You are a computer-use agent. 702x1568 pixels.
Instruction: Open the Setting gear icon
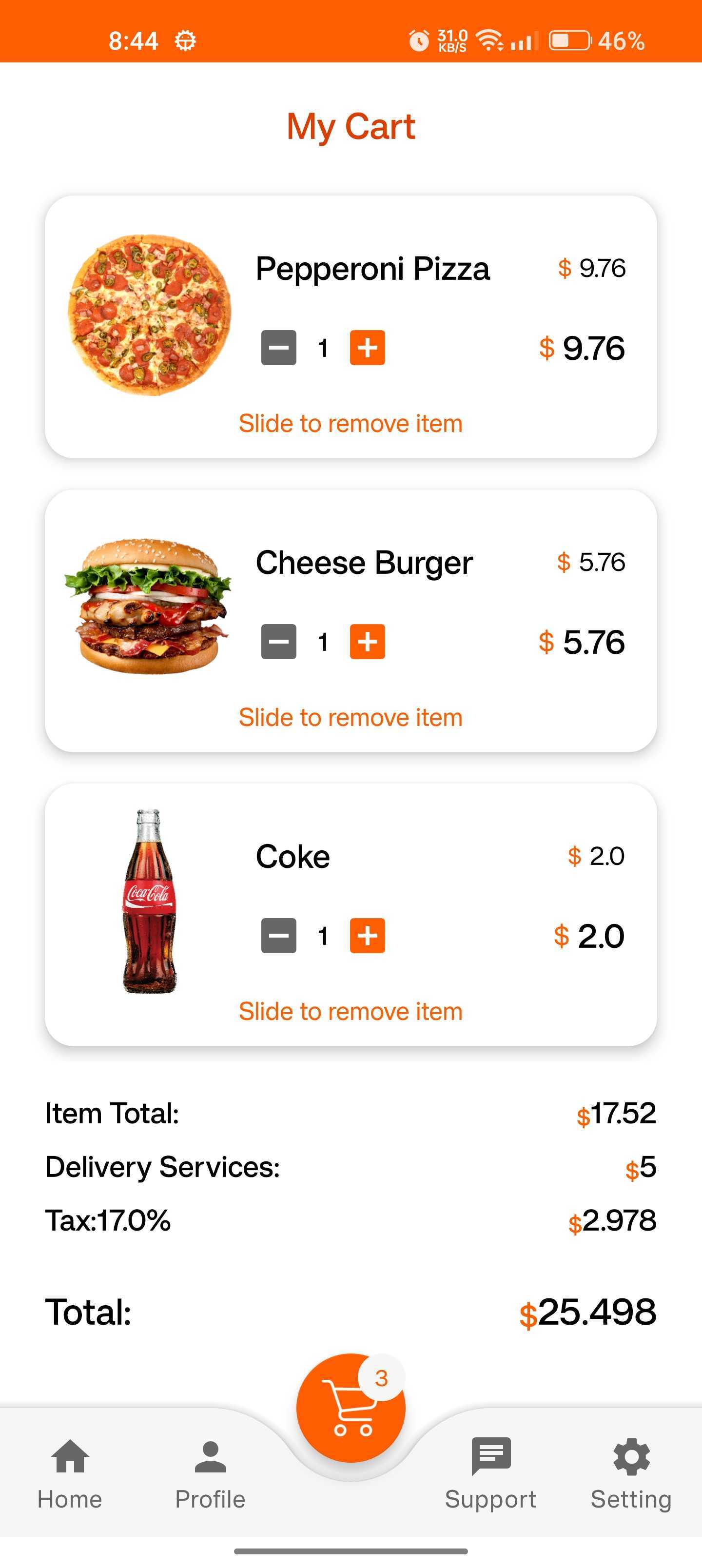pos(631,1461)
